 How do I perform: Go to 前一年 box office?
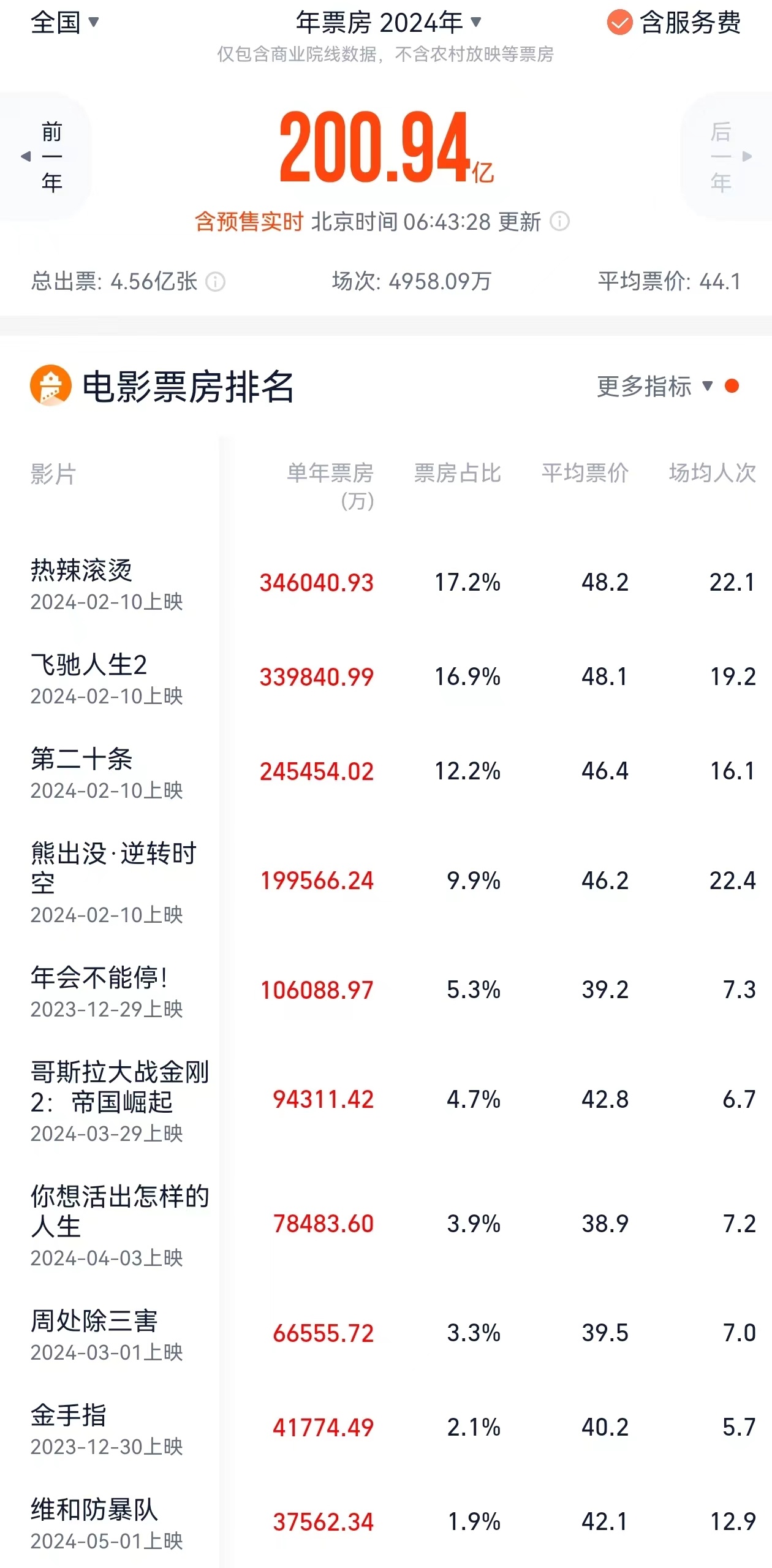(x=46, y=157)
